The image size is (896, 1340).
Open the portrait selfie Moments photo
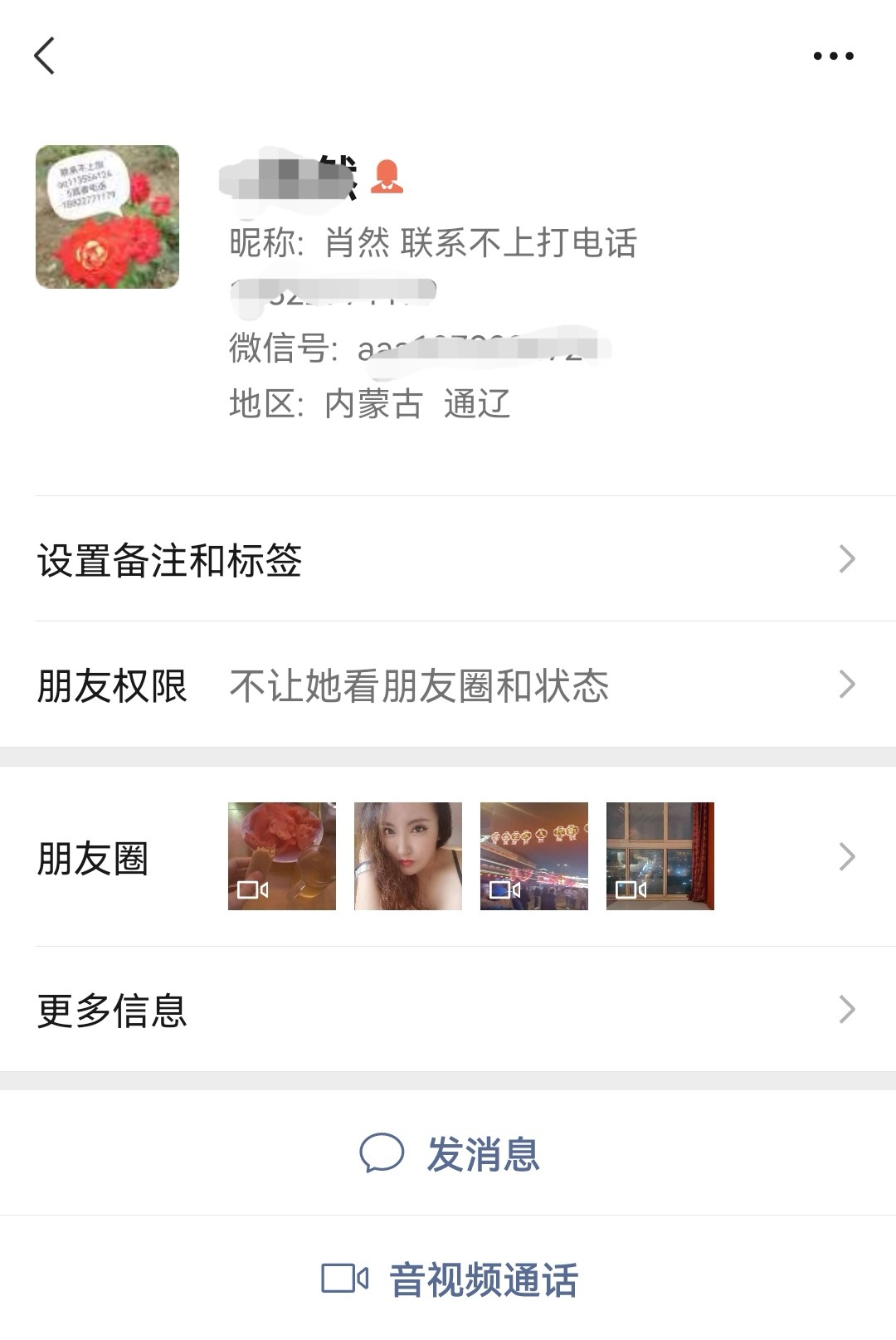pyautogui.click(x=408, y=855)
